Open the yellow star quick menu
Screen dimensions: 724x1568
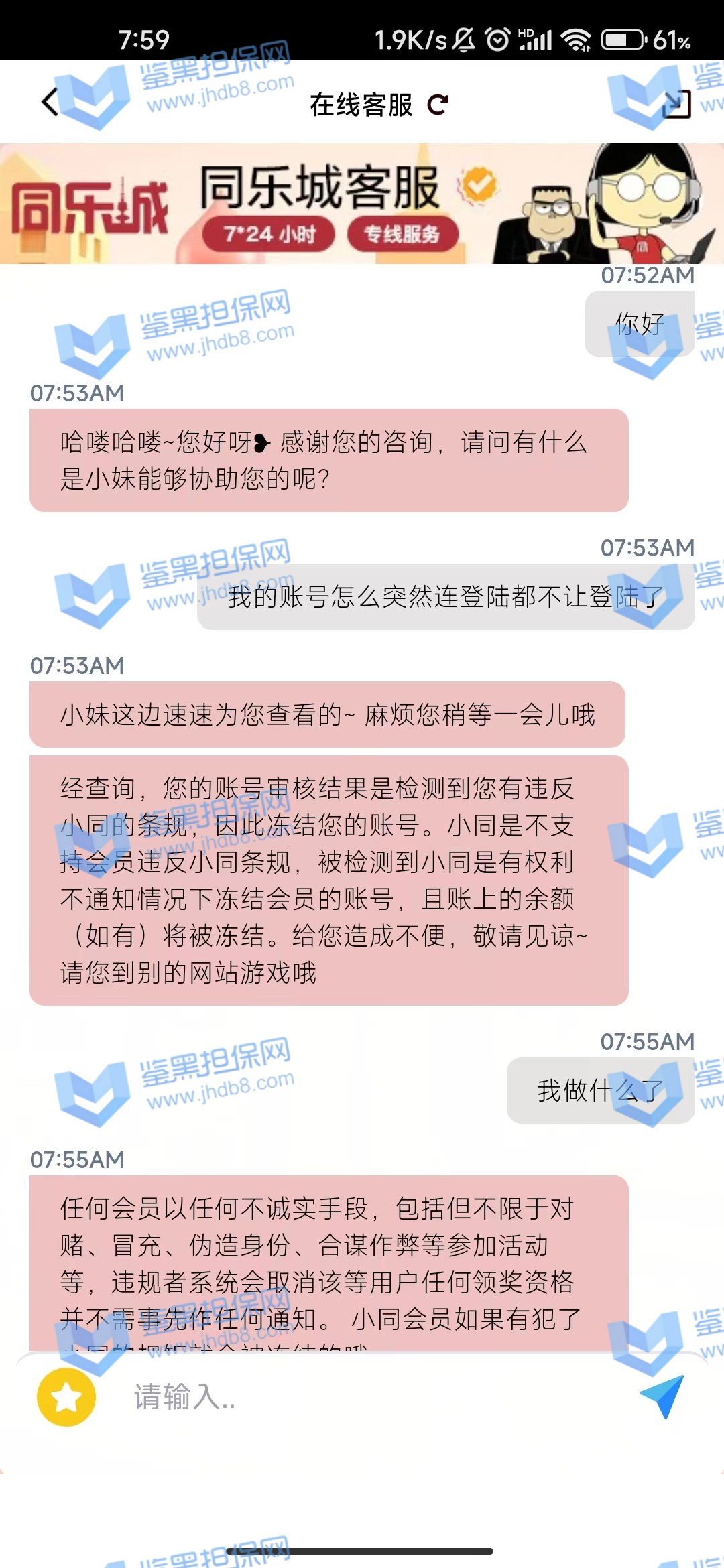[x=66, y=1397]
